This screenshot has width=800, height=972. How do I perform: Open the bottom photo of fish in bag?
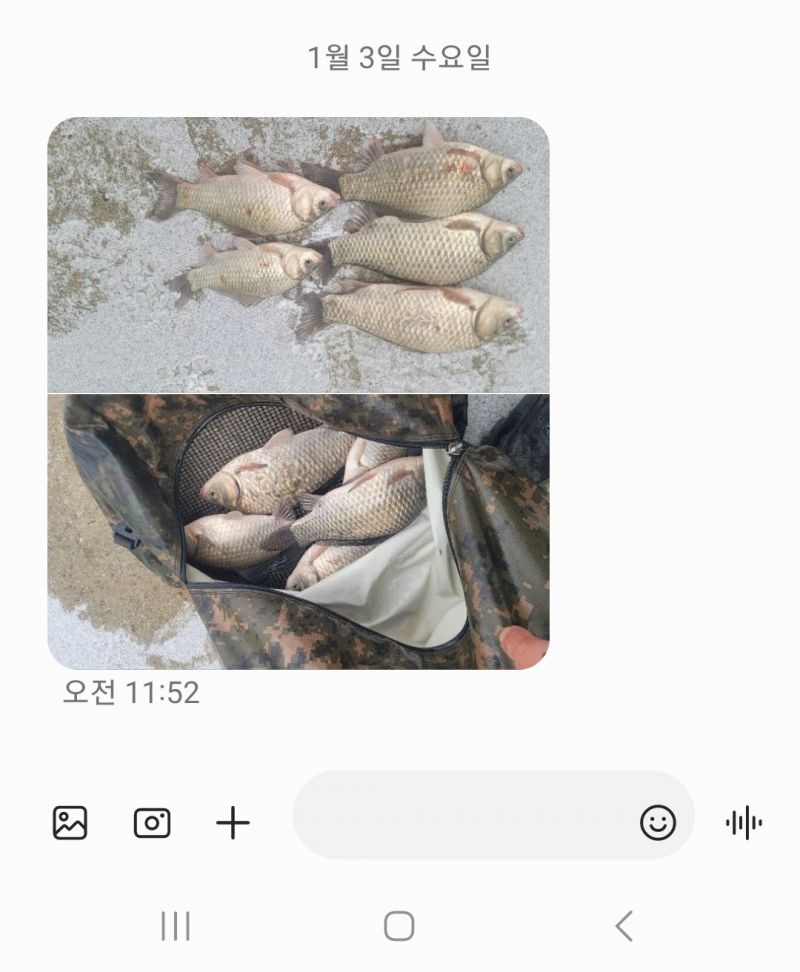pyautogui.click(x=298, y=531)
